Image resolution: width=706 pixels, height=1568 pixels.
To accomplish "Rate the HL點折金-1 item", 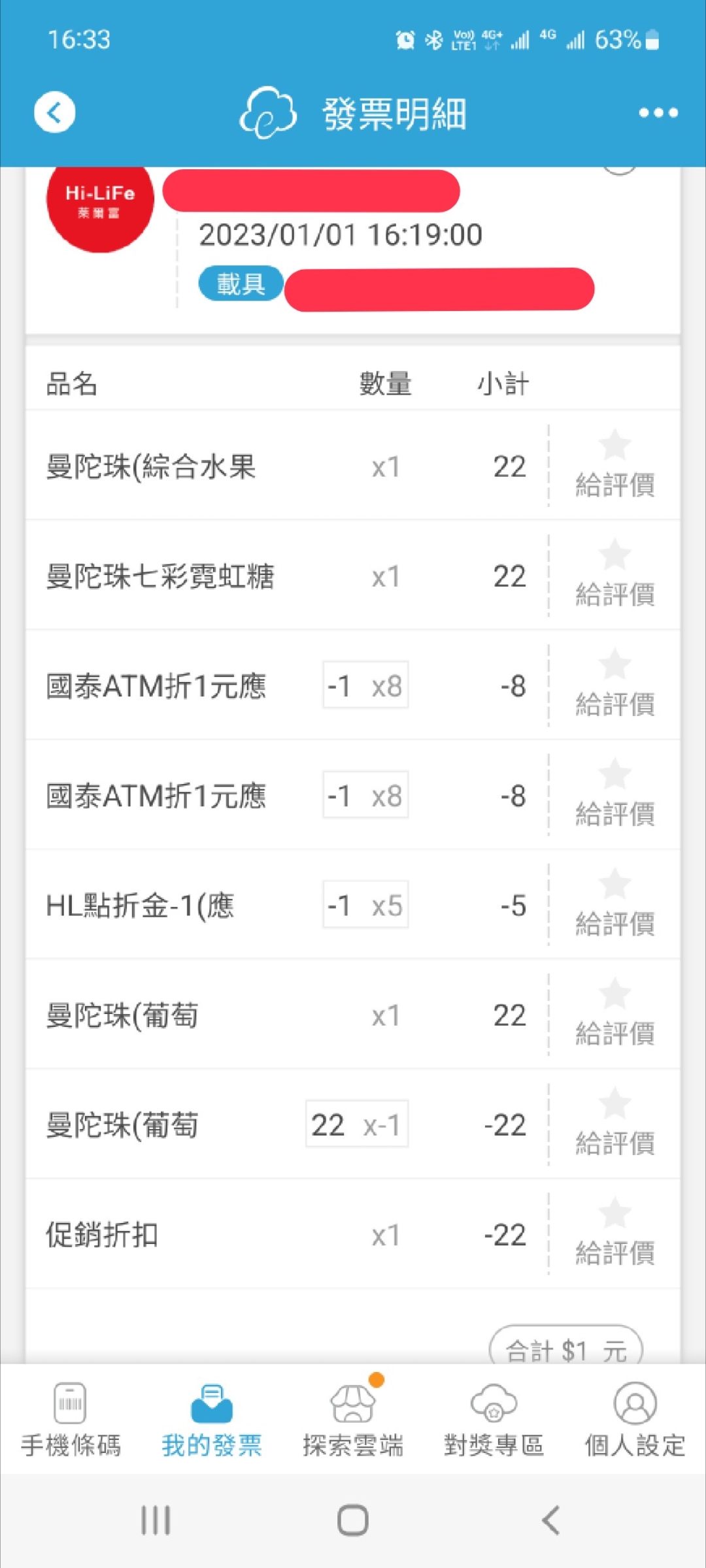I will click(x=615, y=904).
